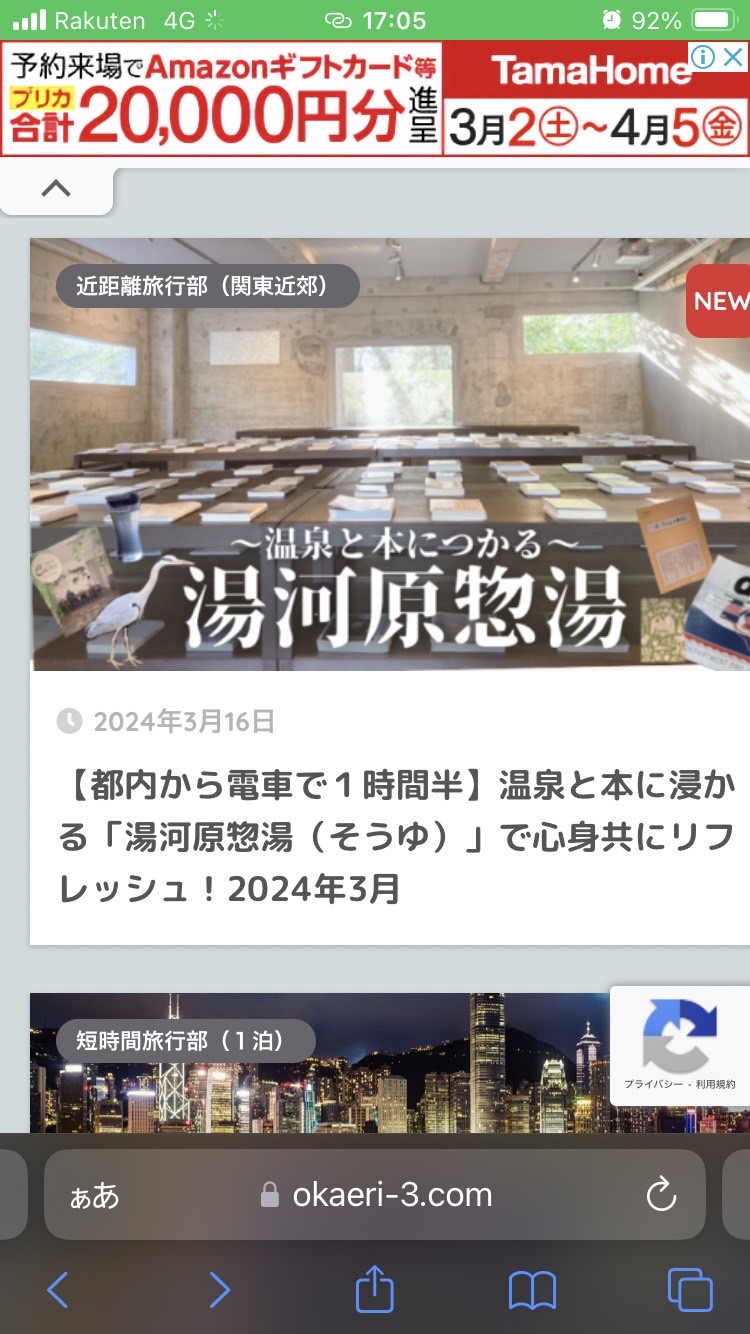The image size is (750, 1334).
Task: Open the ad info icon
Action: click(x=705, y=57)
